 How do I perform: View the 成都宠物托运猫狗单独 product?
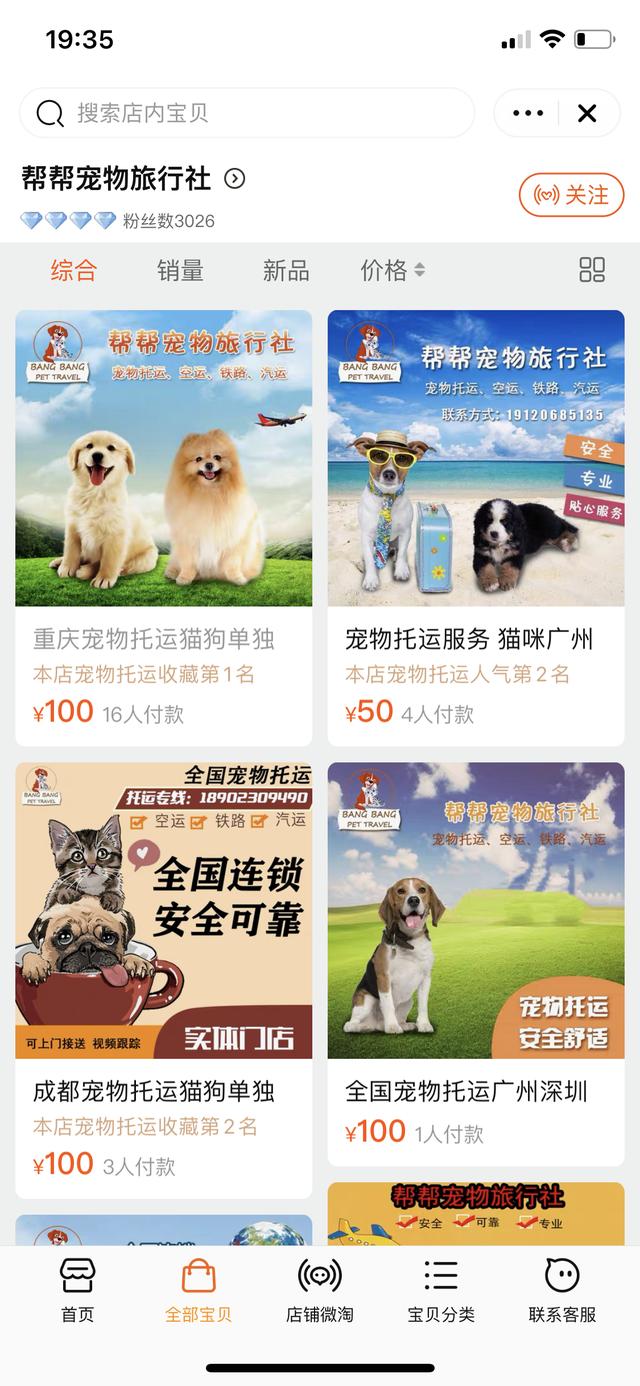coord(163,979)
